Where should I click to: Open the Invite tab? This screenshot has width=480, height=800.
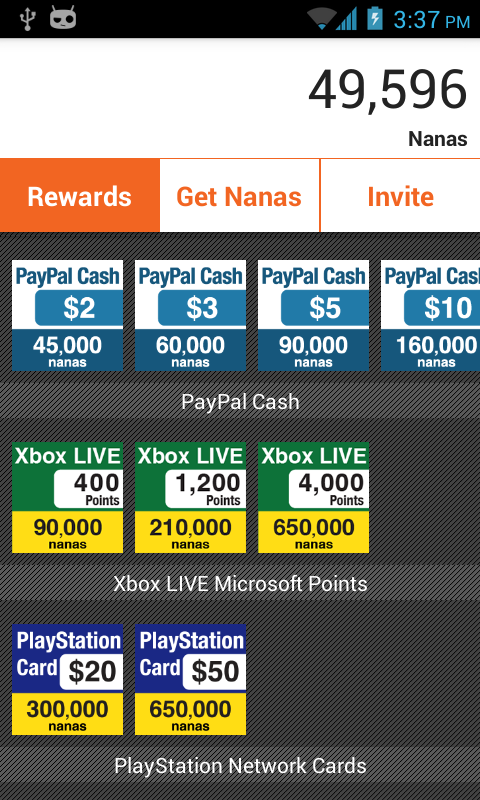[400, 195]
